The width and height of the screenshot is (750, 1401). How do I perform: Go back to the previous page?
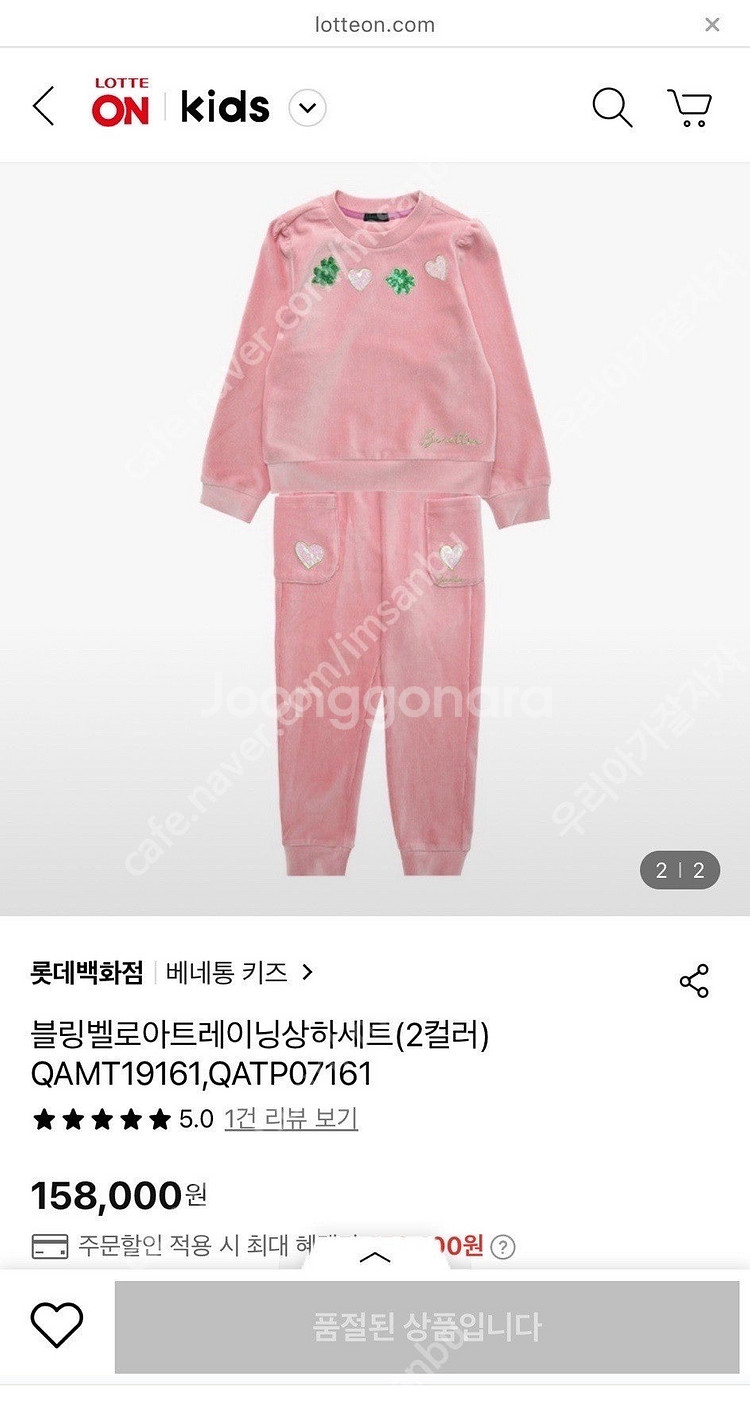pyautogui.click(x=43, y=106)
